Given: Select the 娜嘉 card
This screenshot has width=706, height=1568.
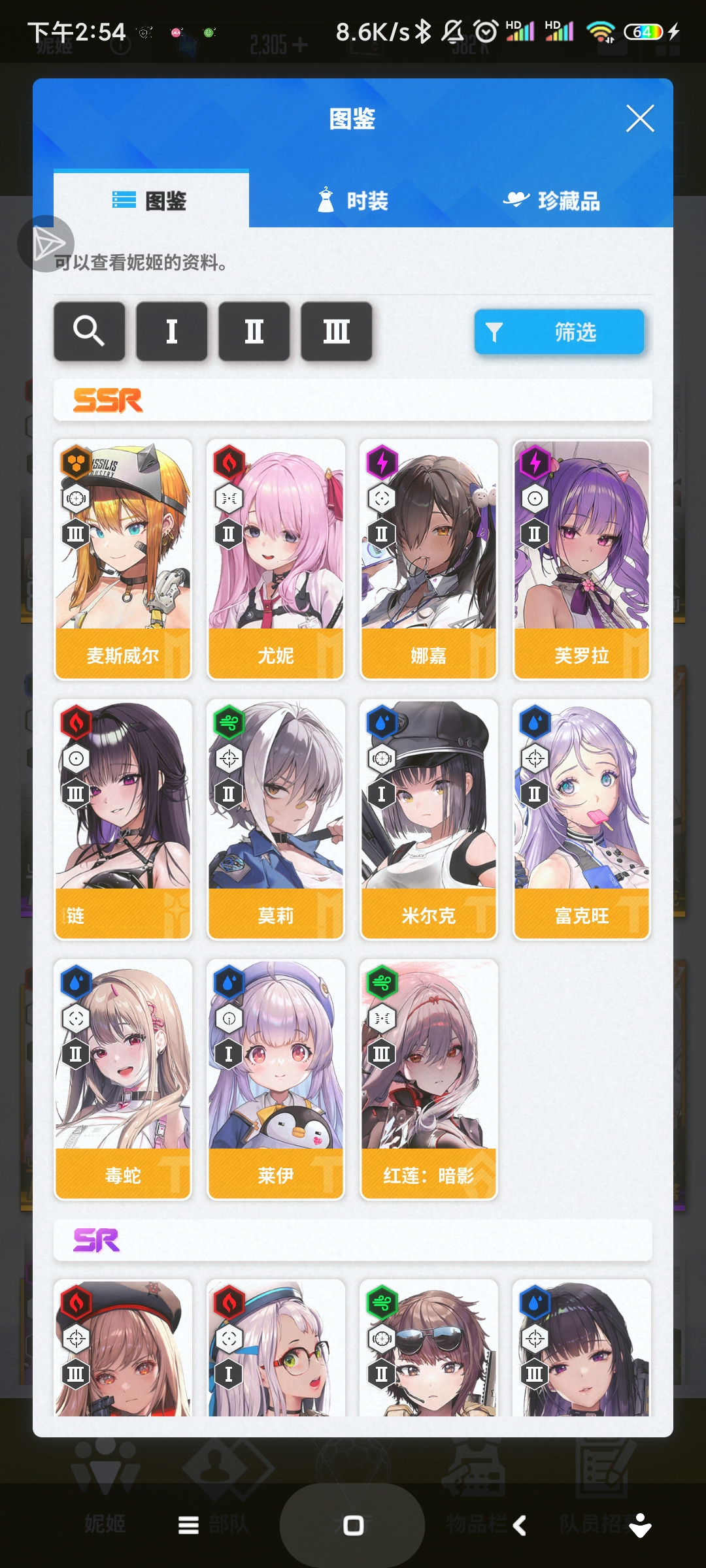Looking at the screenshot, I should click(429, 559).
